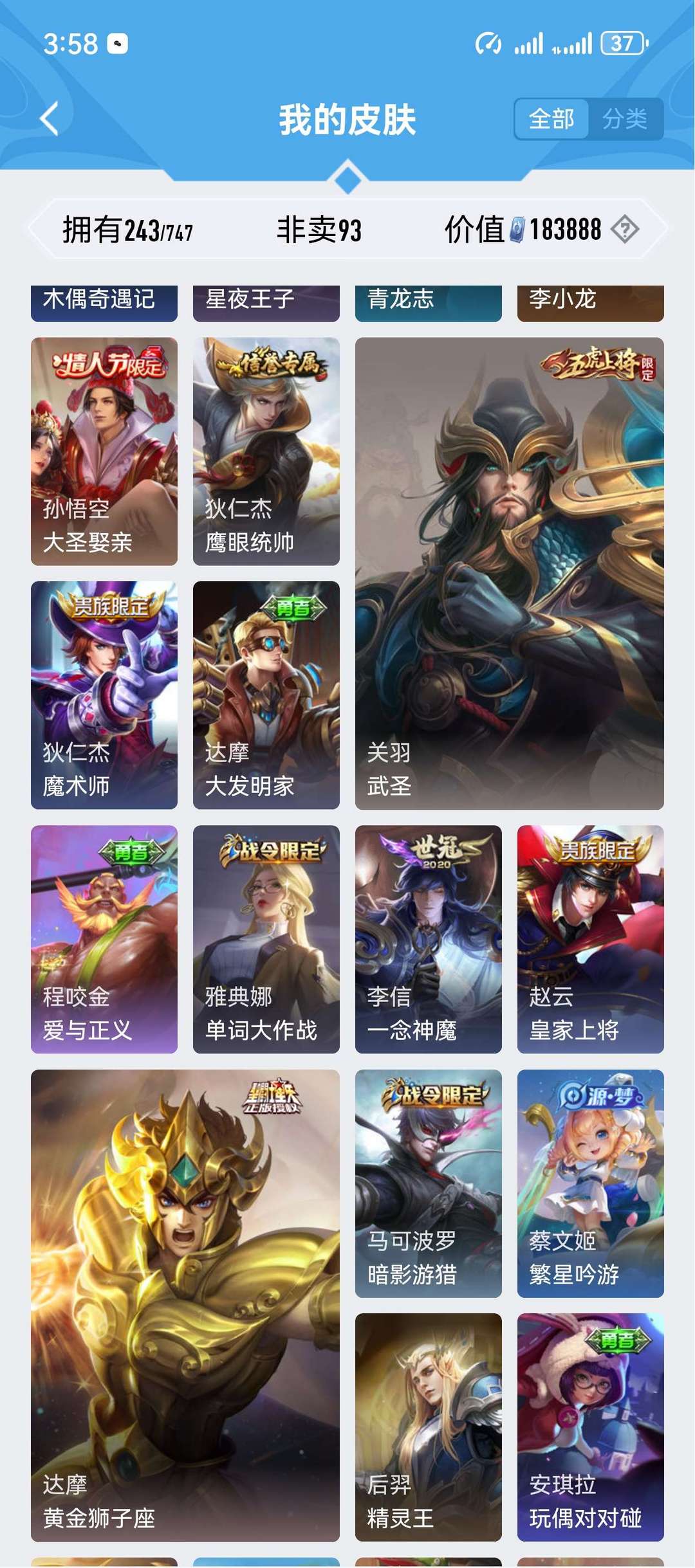Open the 安琪拉 玩偶对对碰 skin card
This screenshot has width=695, height=1568.
[x=591, y=1427]
